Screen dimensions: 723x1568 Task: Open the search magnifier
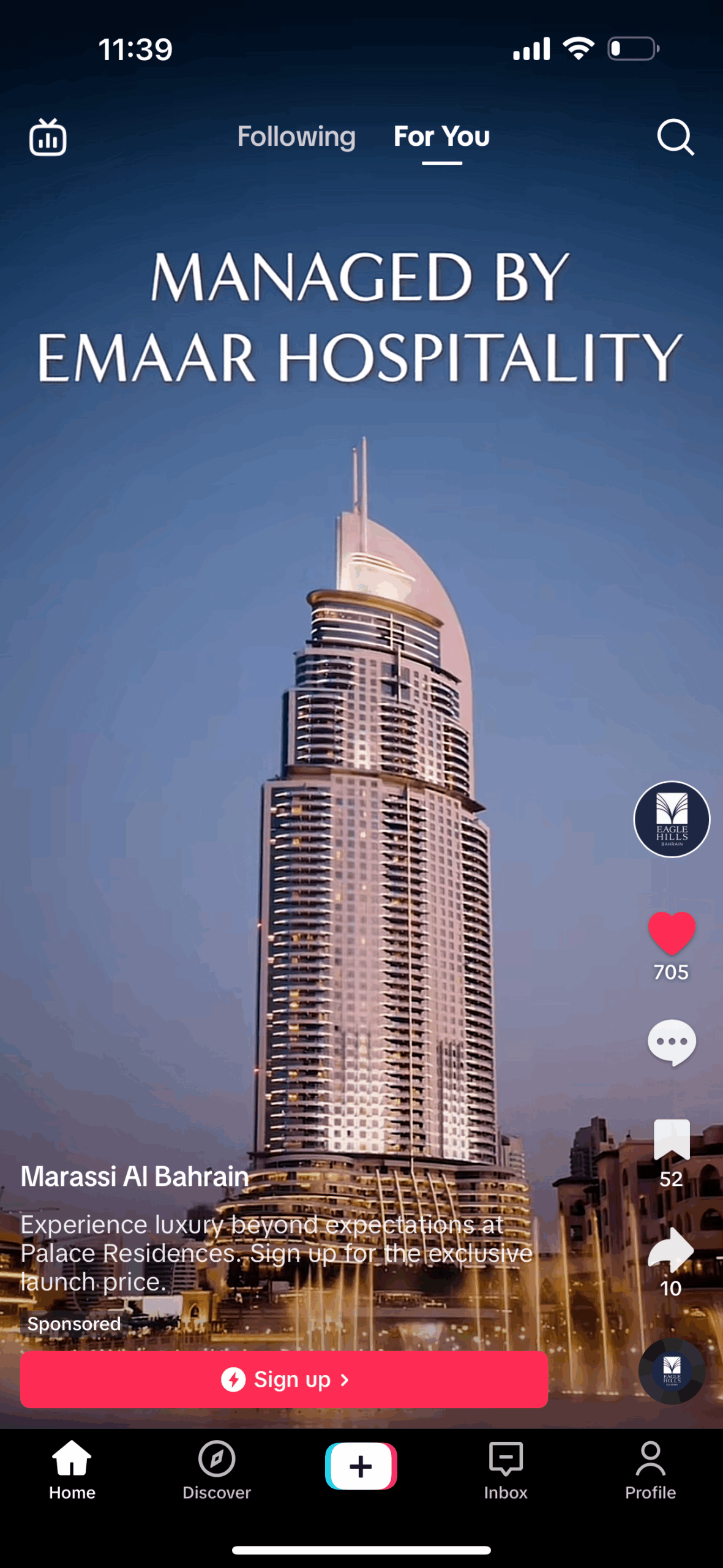tap(675, 137)
